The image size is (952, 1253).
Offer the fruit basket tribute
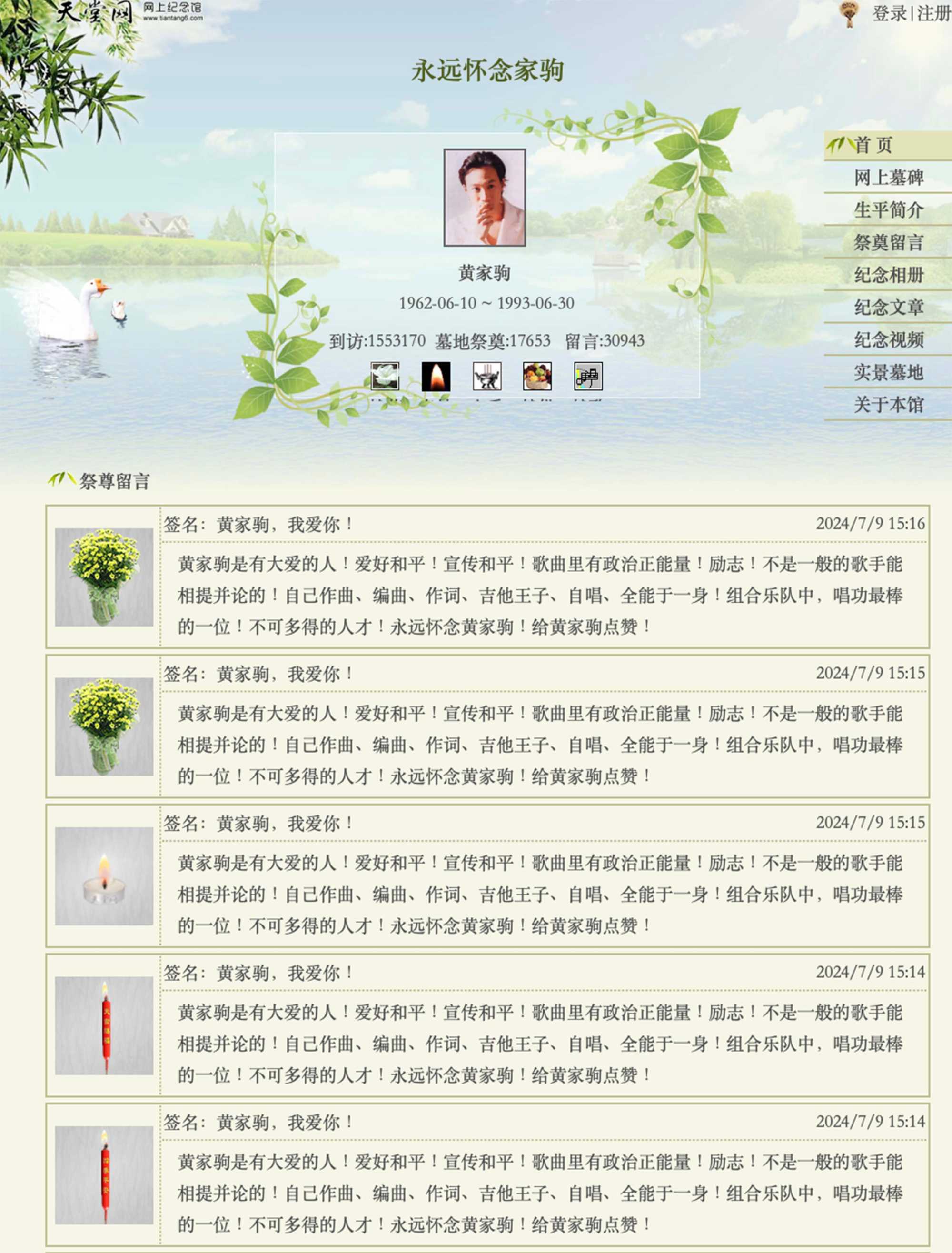pos(537,376)
